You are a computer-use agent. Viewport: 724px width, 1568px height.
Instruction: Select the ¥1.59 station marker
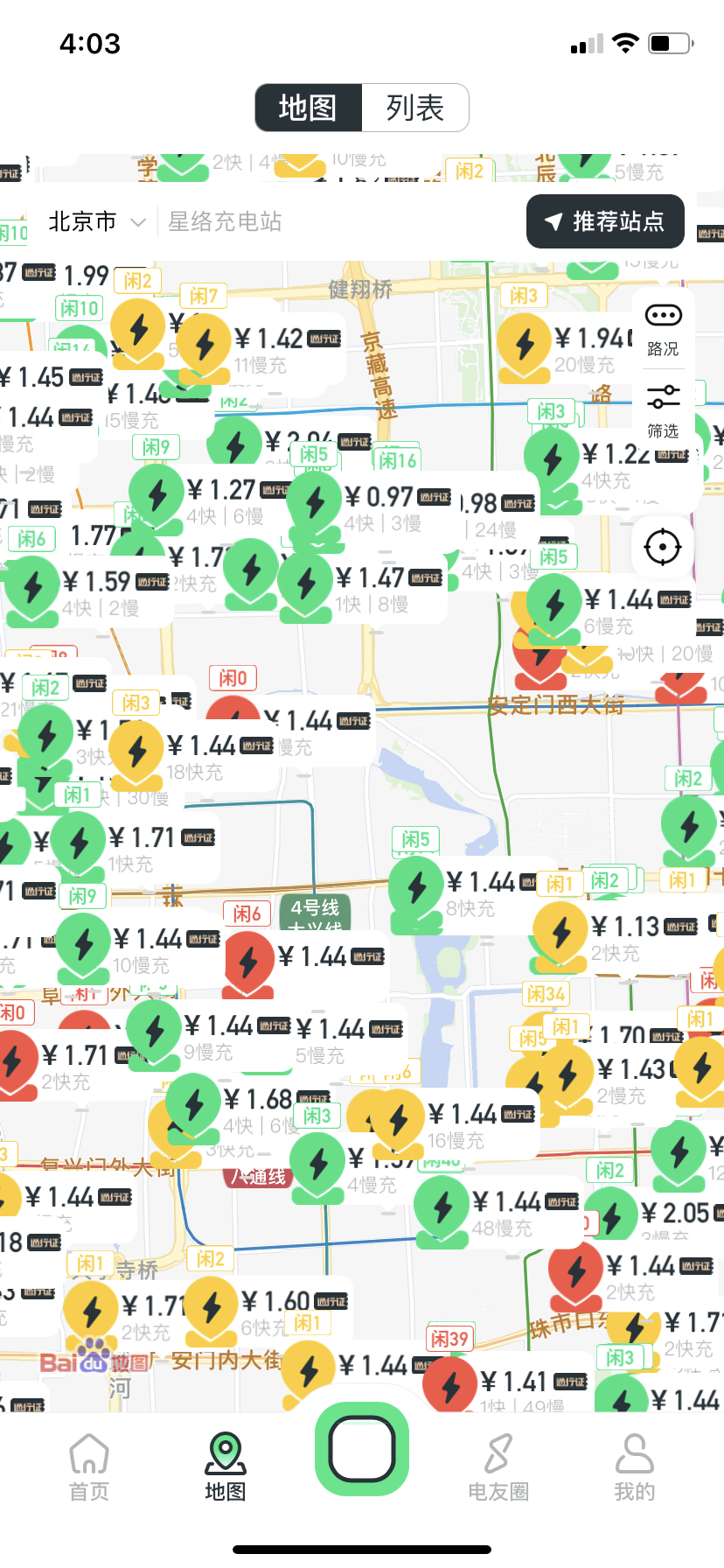coord(33,588)
